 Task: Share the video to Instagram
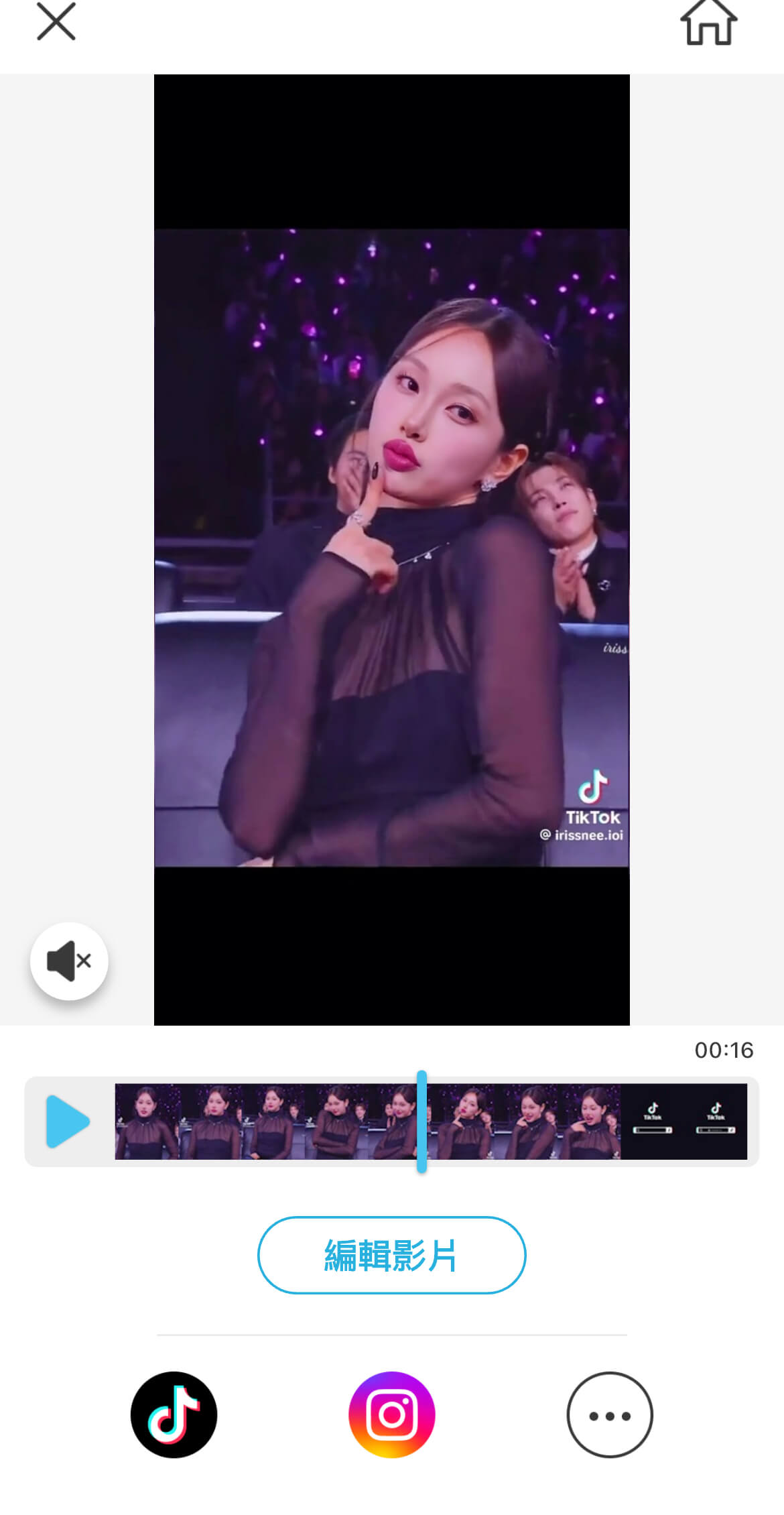(392, 1414)
